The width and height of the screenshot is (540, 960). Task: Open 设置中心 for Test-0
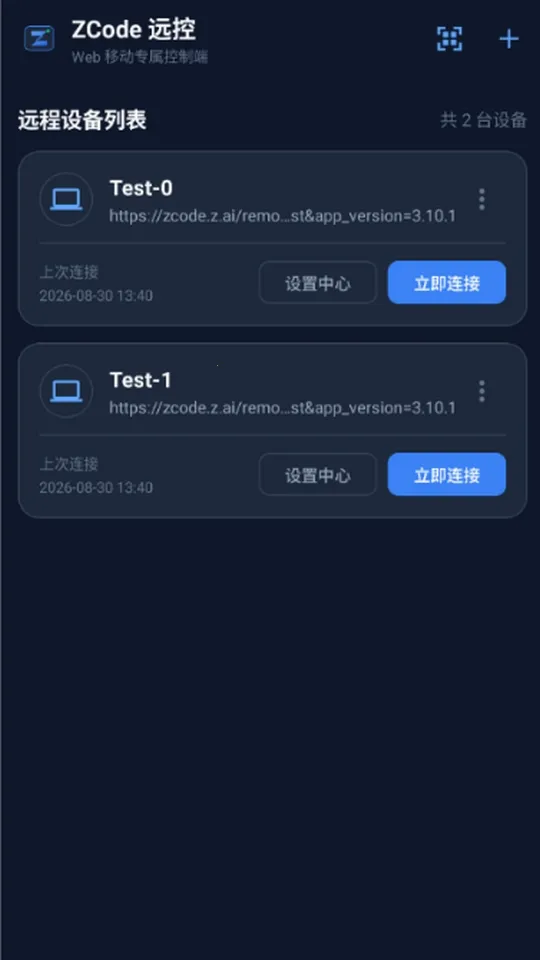pyautogui.click(x=318, y=283)
